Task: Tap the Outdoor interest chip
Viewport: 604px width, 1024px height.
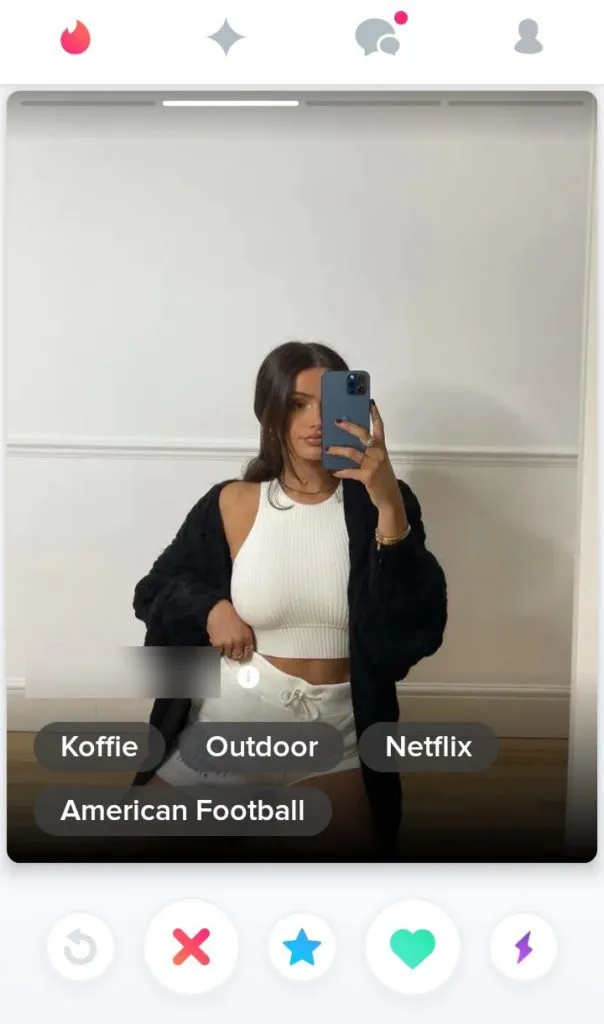Action: point(262,747)
